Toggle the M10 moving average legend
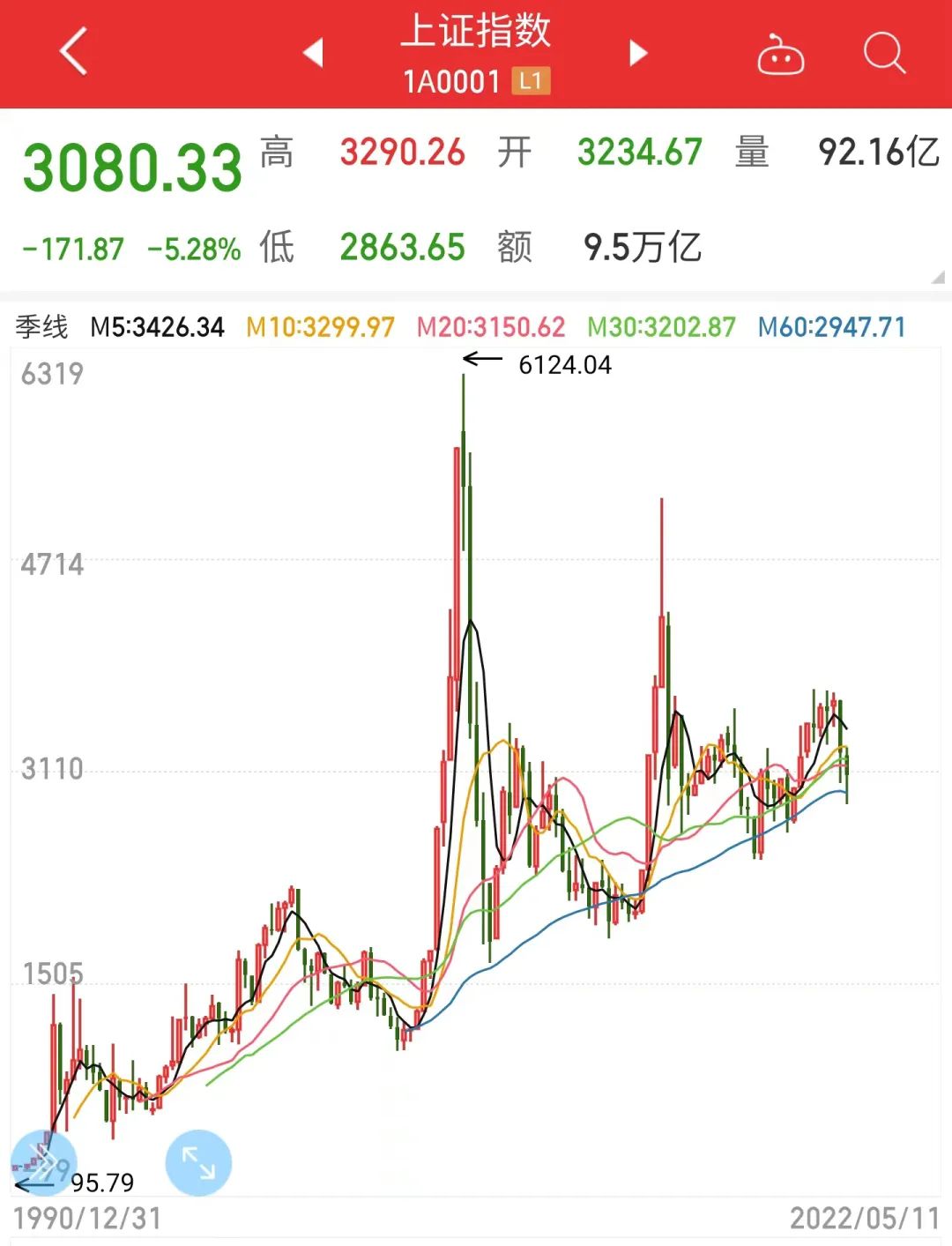The height and width of the screenshot is (1246, 952). (319, 325)
